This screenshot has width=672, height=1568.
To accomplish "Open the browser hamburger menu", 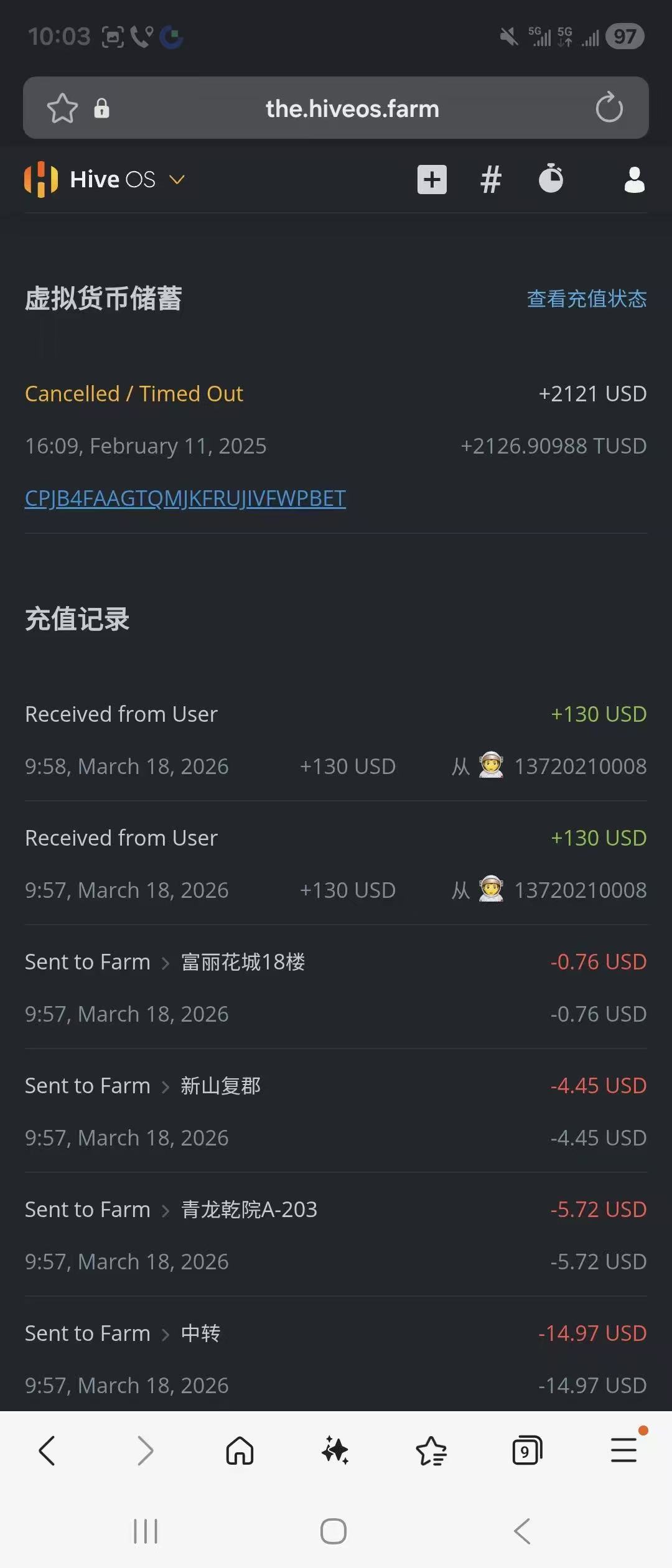I will click(x=623, y=1451).
